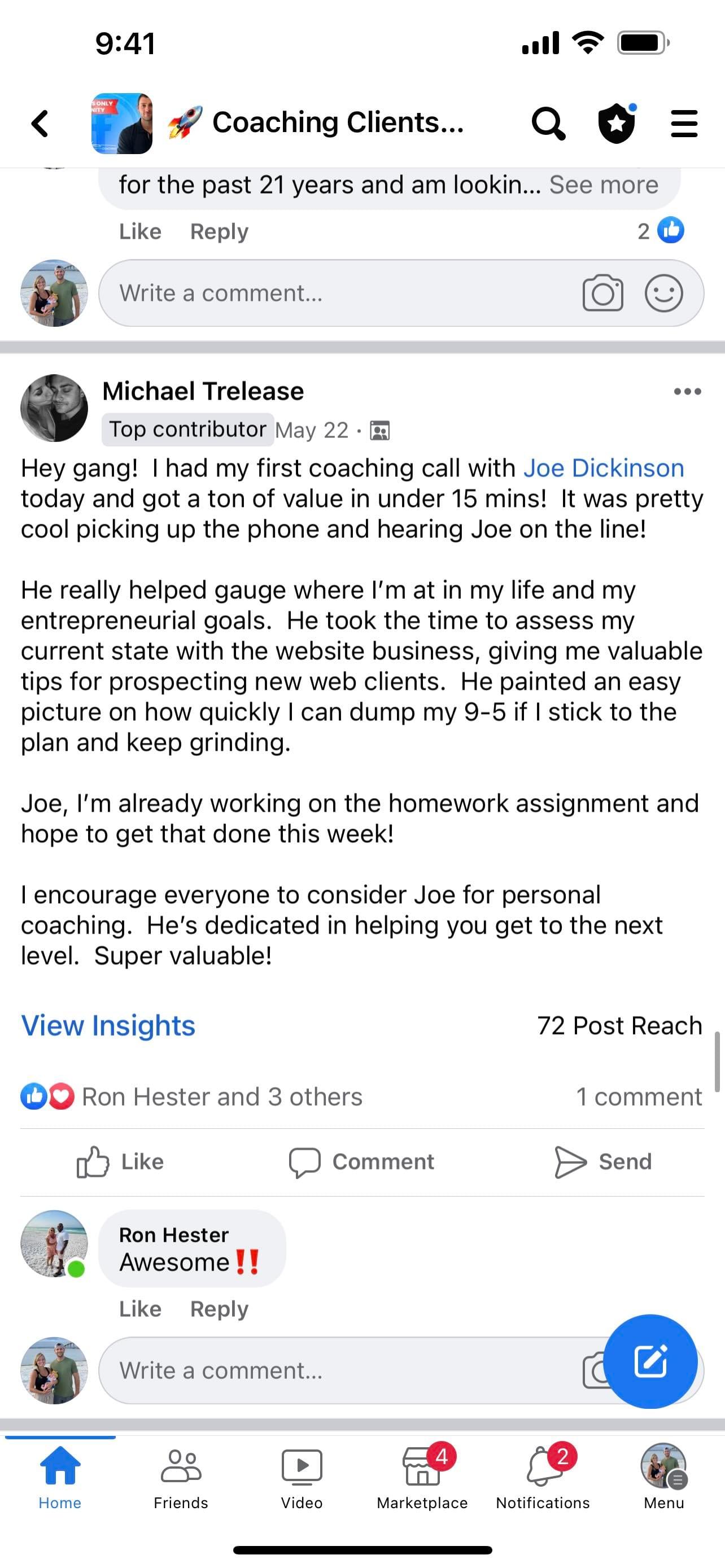Open the Notifications tab
The width and height of the screenshot is (725, 1568).
pyautogui.click(x=543, y=1476)
